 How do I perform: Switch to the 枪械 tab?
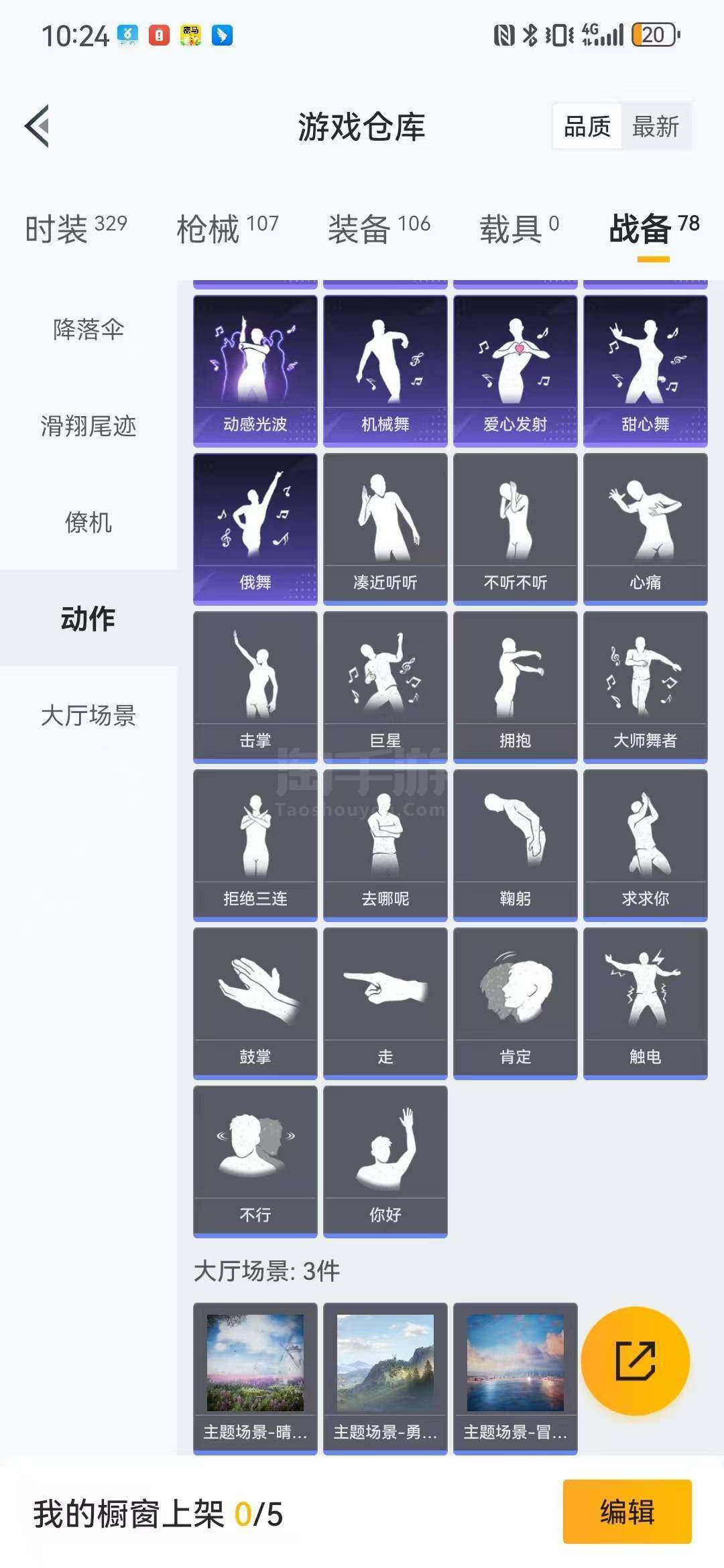tap(227, 229)
